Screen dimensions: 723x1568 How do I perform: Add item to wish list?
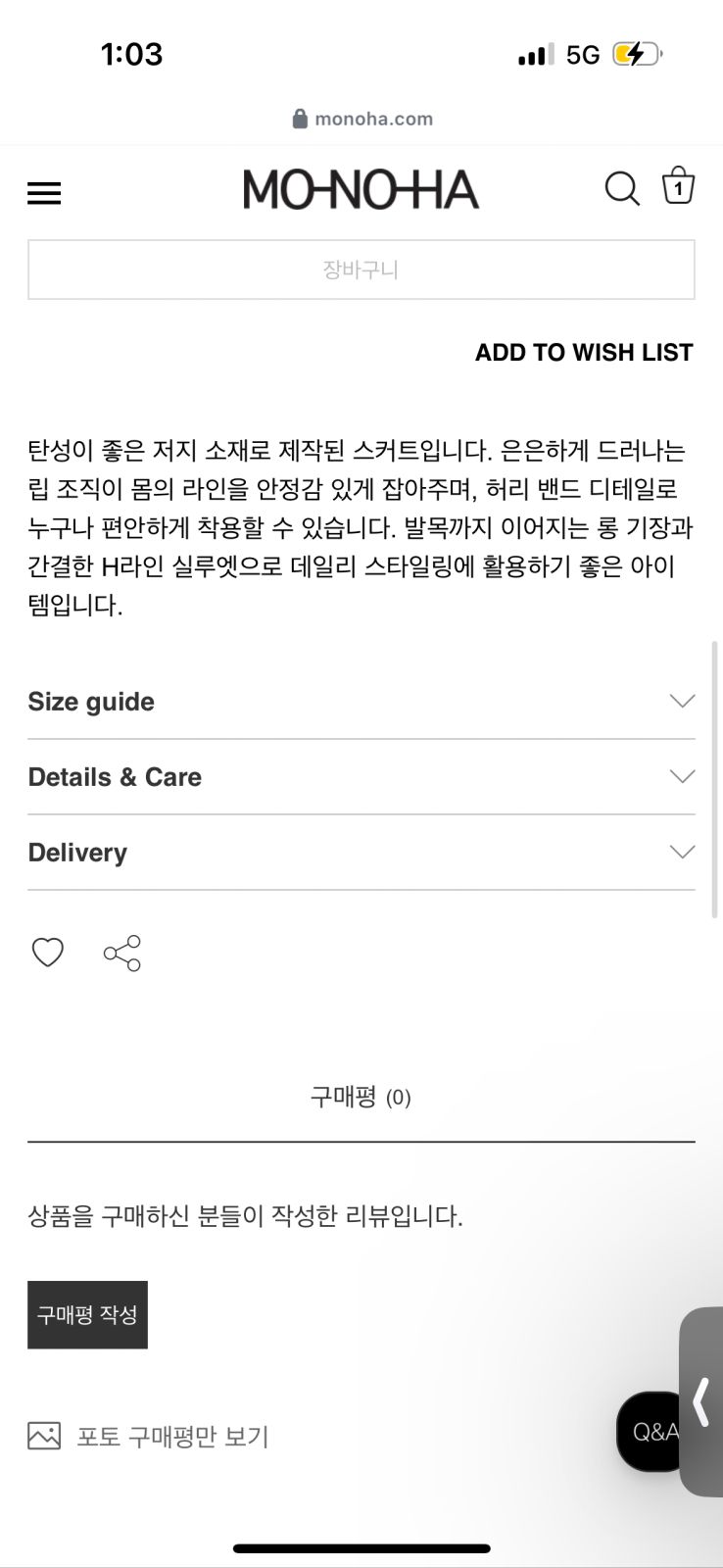click(x=584, y=353)
